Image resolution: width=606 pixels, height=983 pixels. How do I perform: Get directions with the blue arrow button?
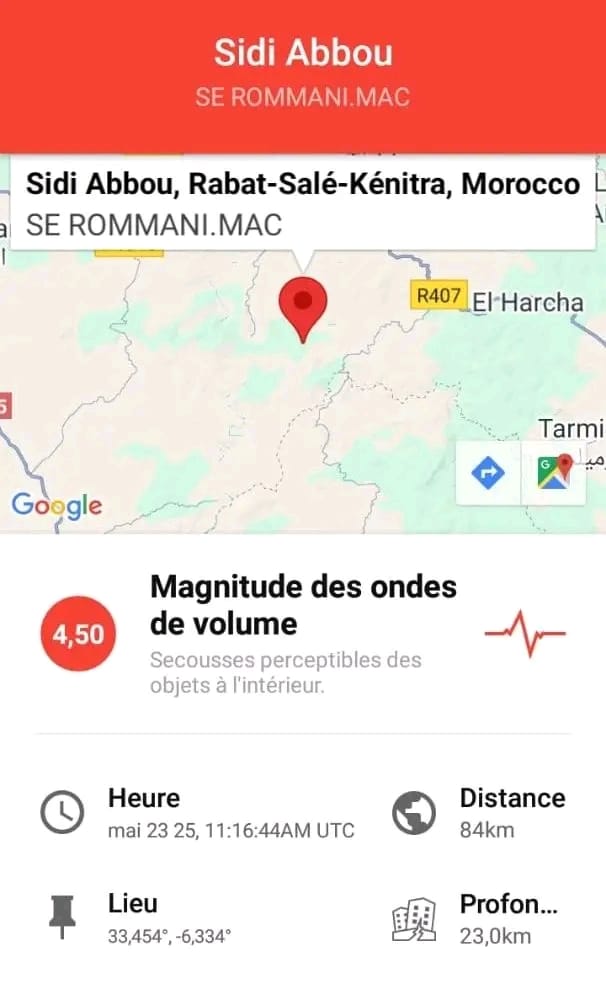(x=488, y=472)
